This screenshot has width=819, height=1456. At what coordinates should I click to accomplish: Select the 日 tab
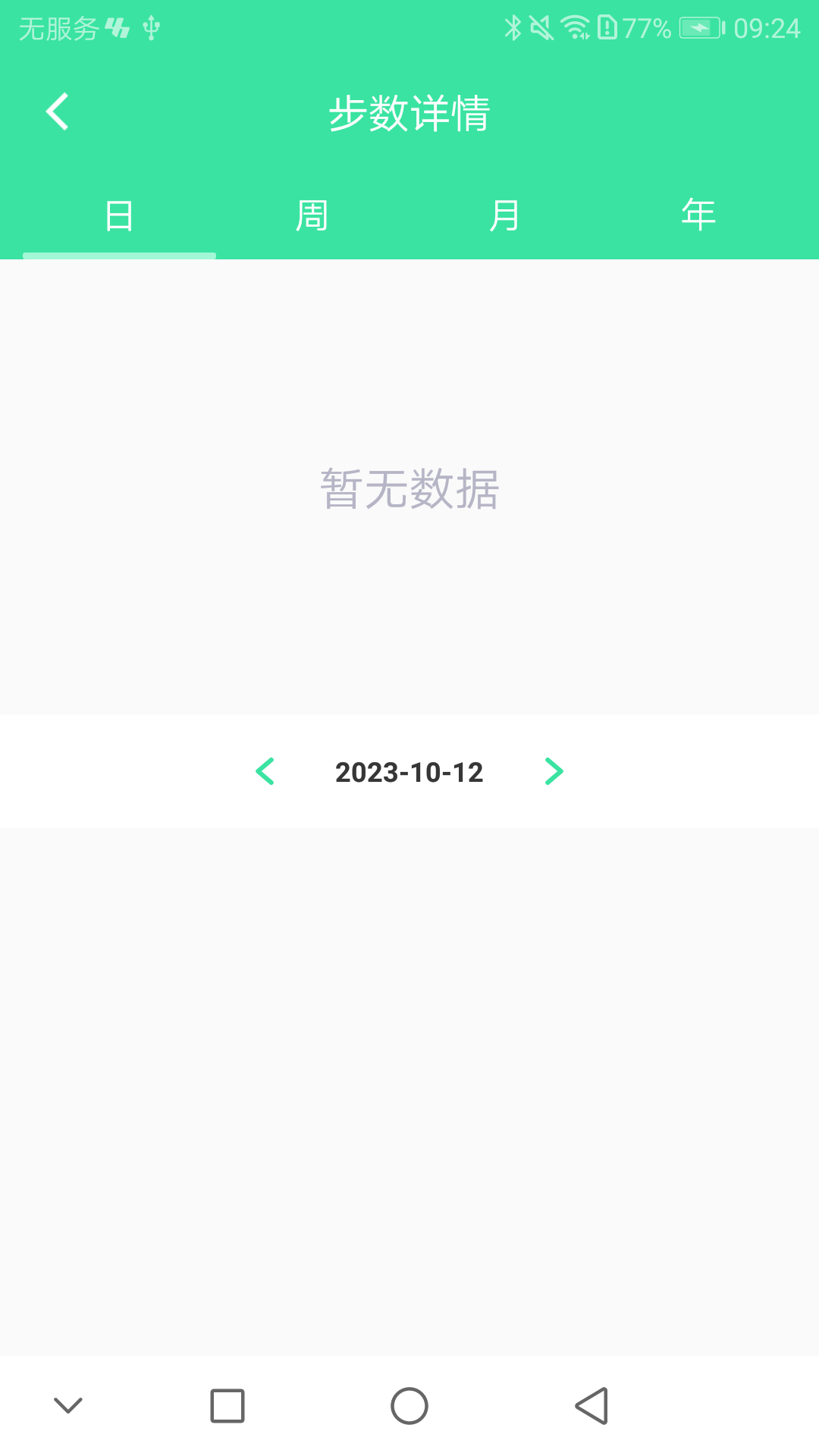pos(119,216)
